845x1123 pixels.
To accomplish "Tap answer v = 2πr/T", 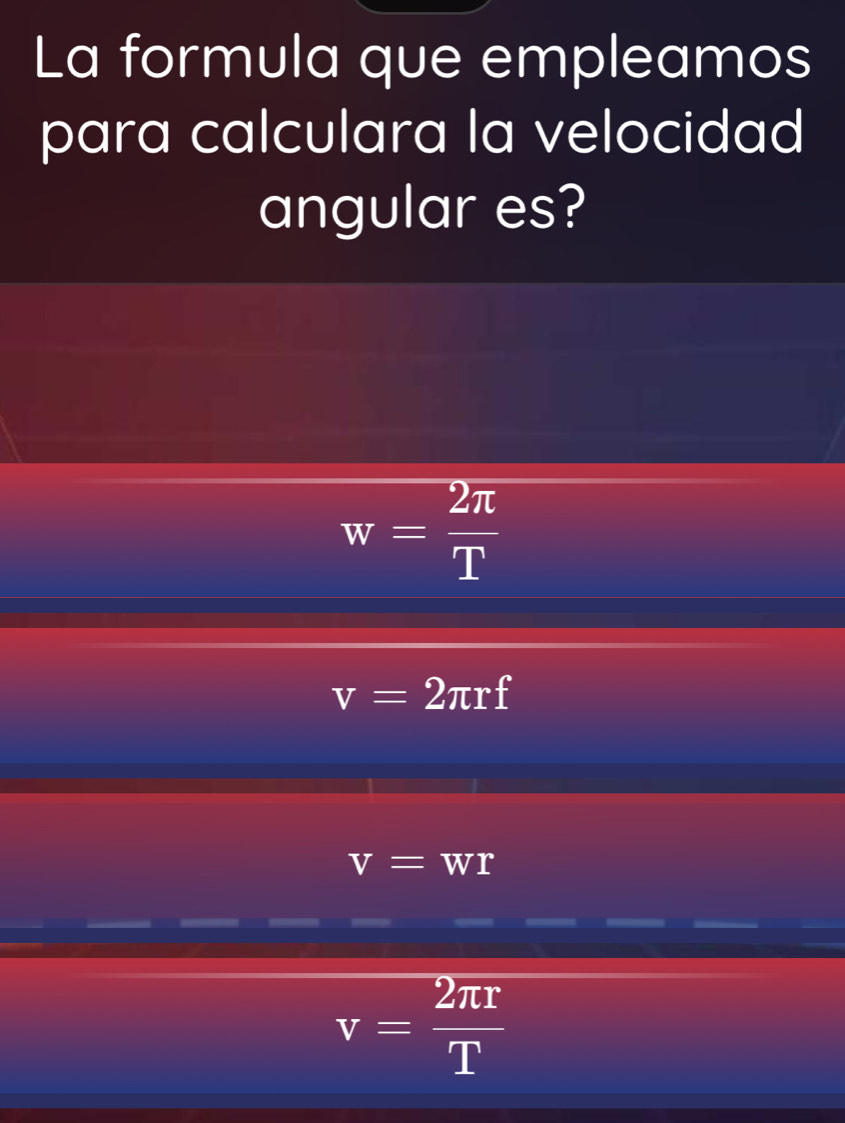I will [x=422, y=1025].
